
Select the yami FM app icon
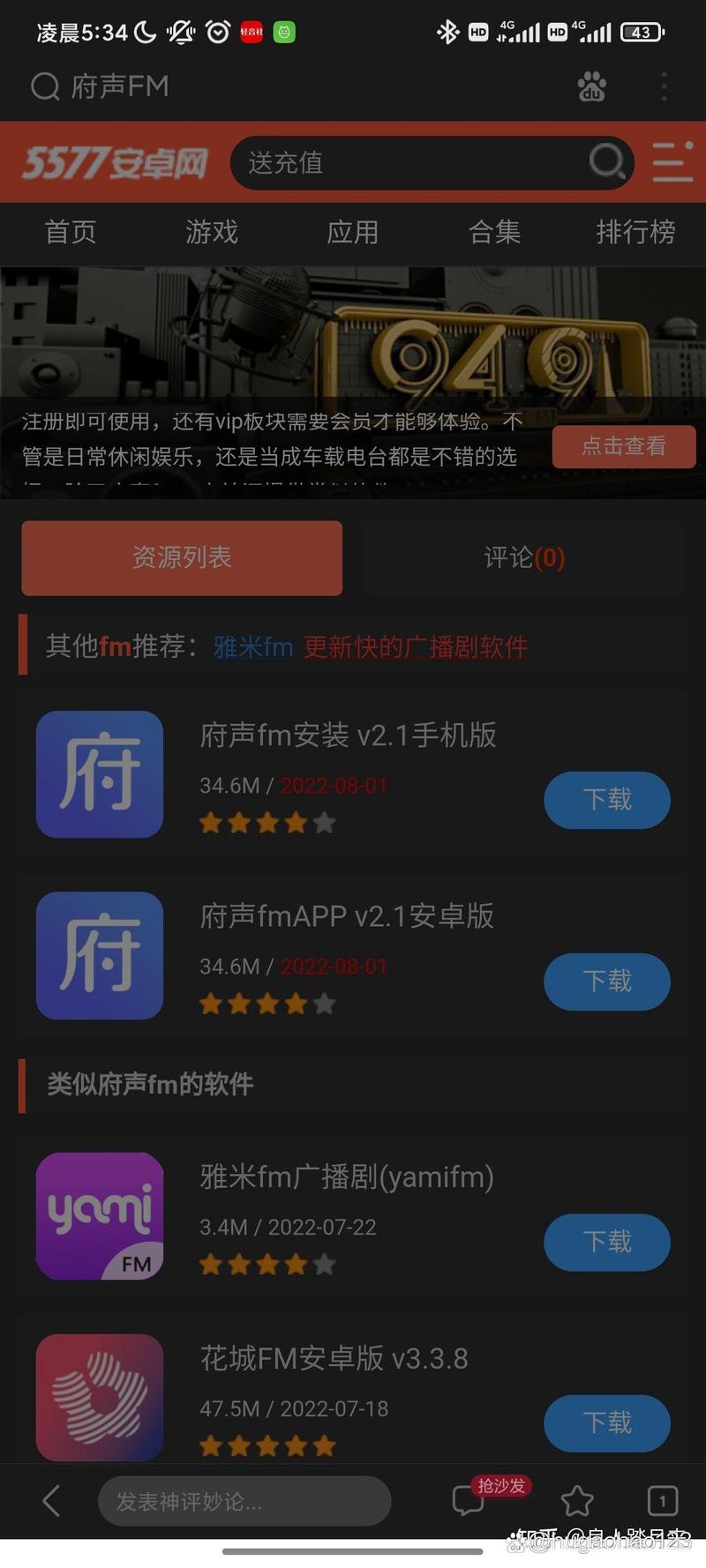(x=99, y=1214)
